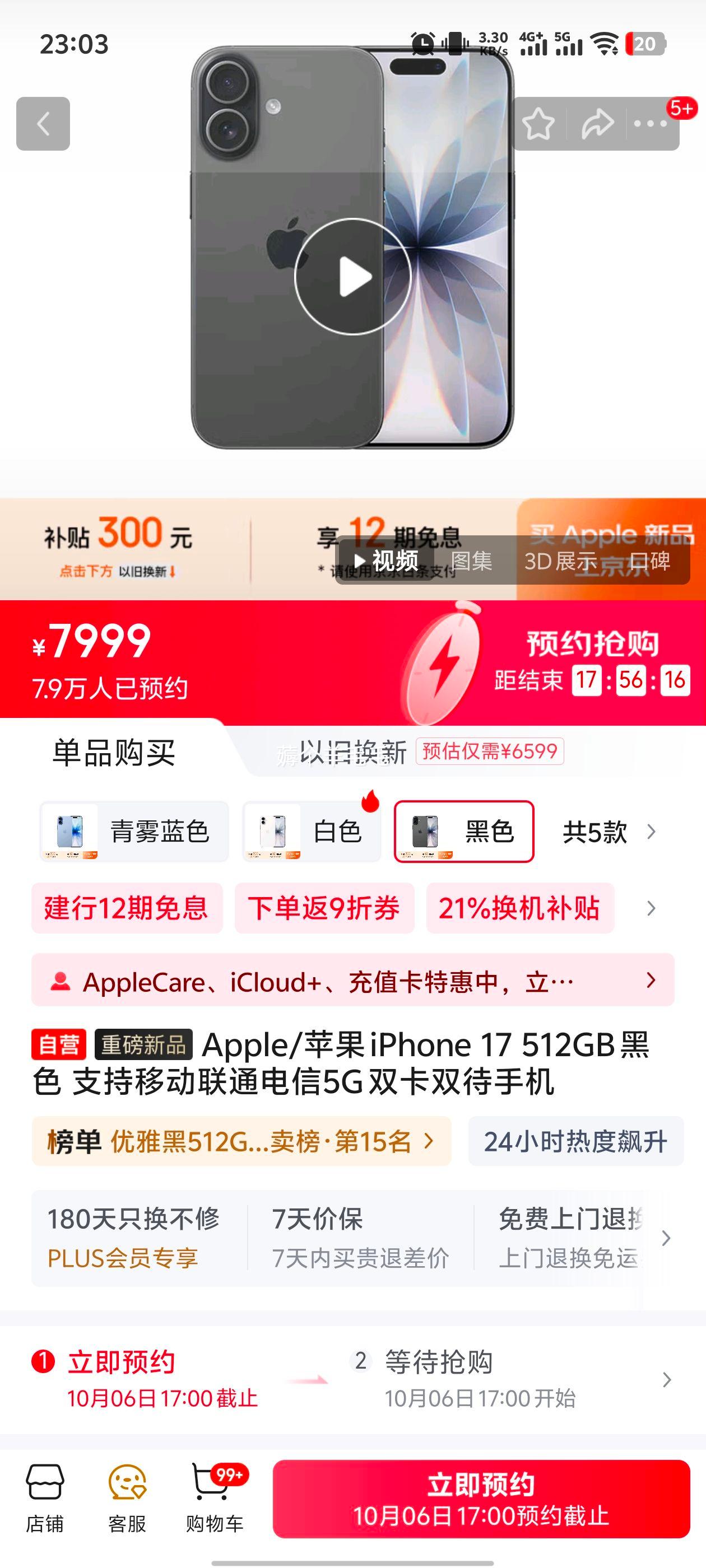
Task: Go back using the top-left arrow
Action: tap(43, 124)
